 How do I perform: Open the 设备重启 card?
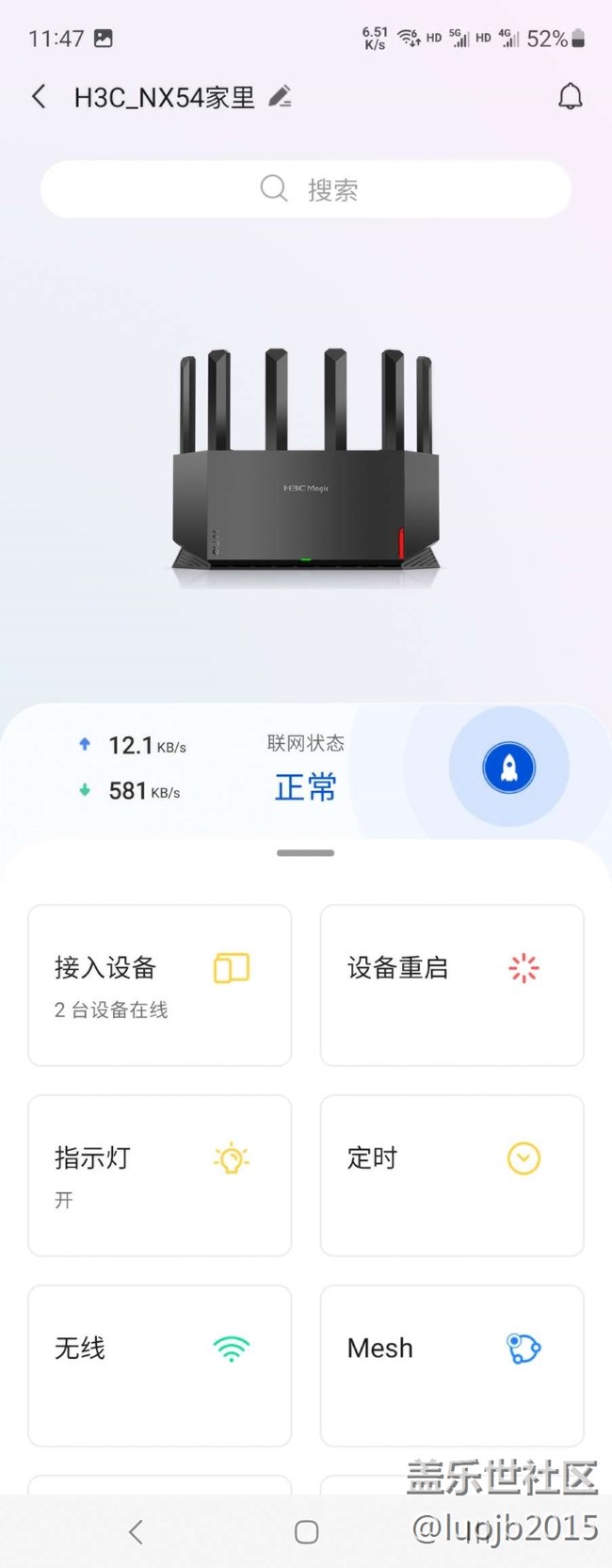pos(452,985)
